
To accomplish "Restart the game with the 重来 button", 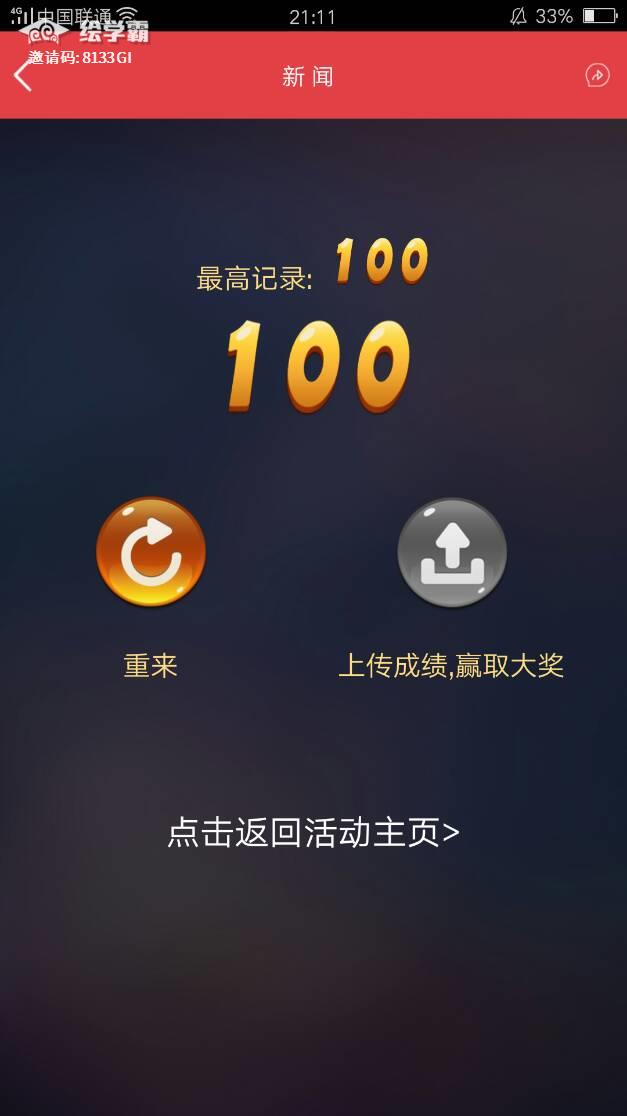I will [151, 552].
